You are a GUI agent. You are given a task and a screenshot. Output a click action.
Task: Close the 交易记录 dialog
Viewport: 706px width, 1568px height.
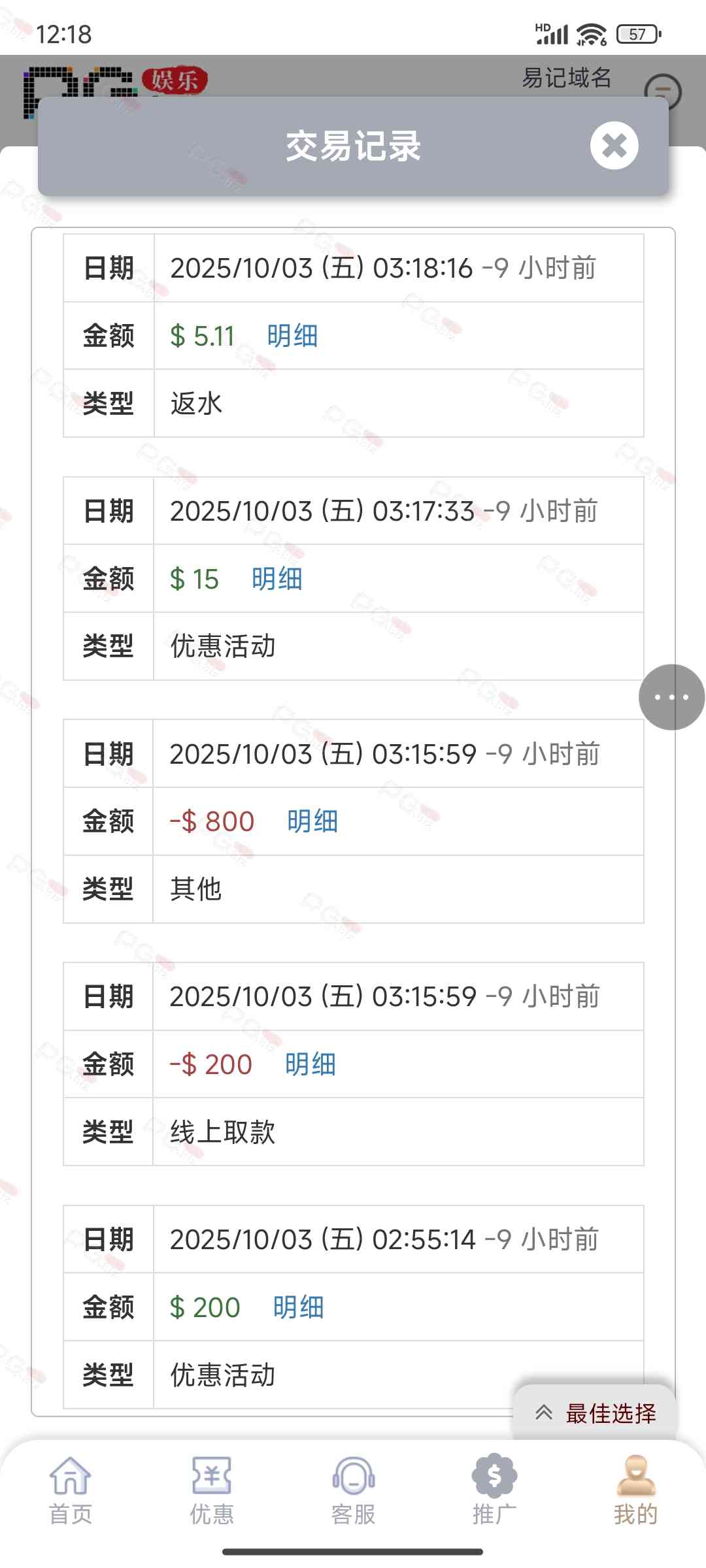pyautogui.click(x=614, y=146)
